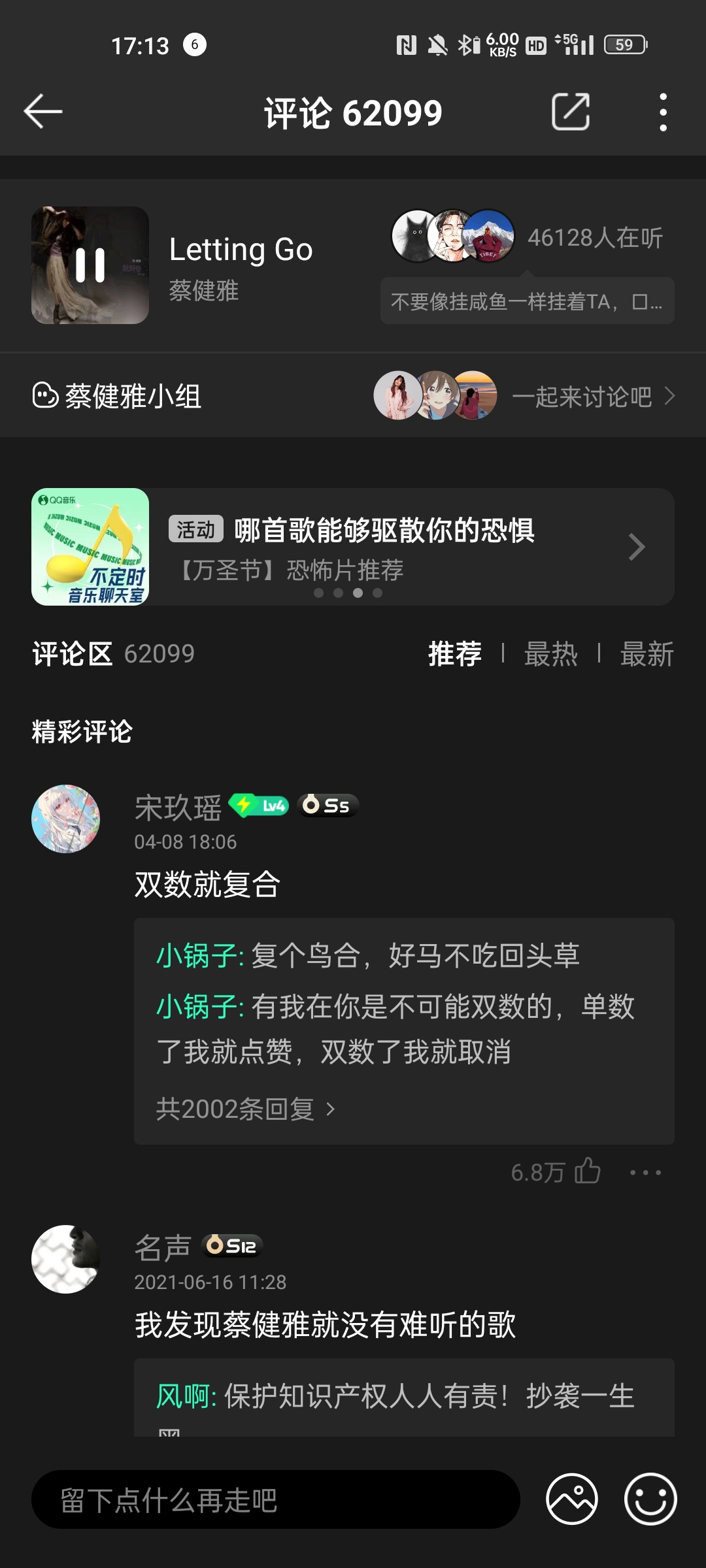
Task: Switch to the 最新 comments tab
Action: pyautogui.click(x=647, y=653)
